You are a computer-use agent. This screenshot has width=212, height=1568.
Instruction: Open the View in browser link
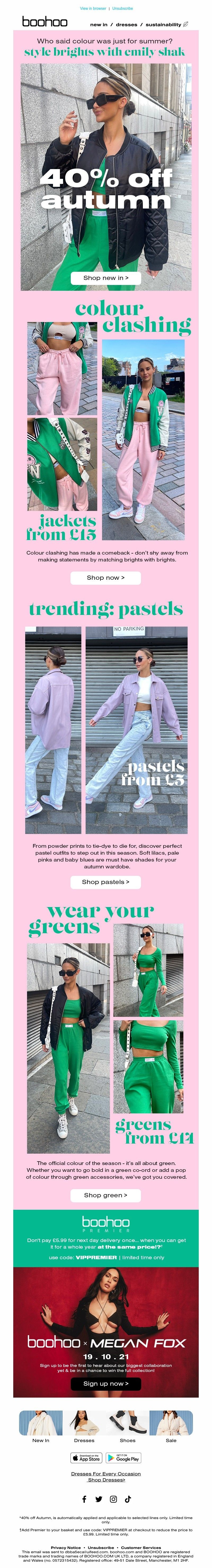point(92,8)
